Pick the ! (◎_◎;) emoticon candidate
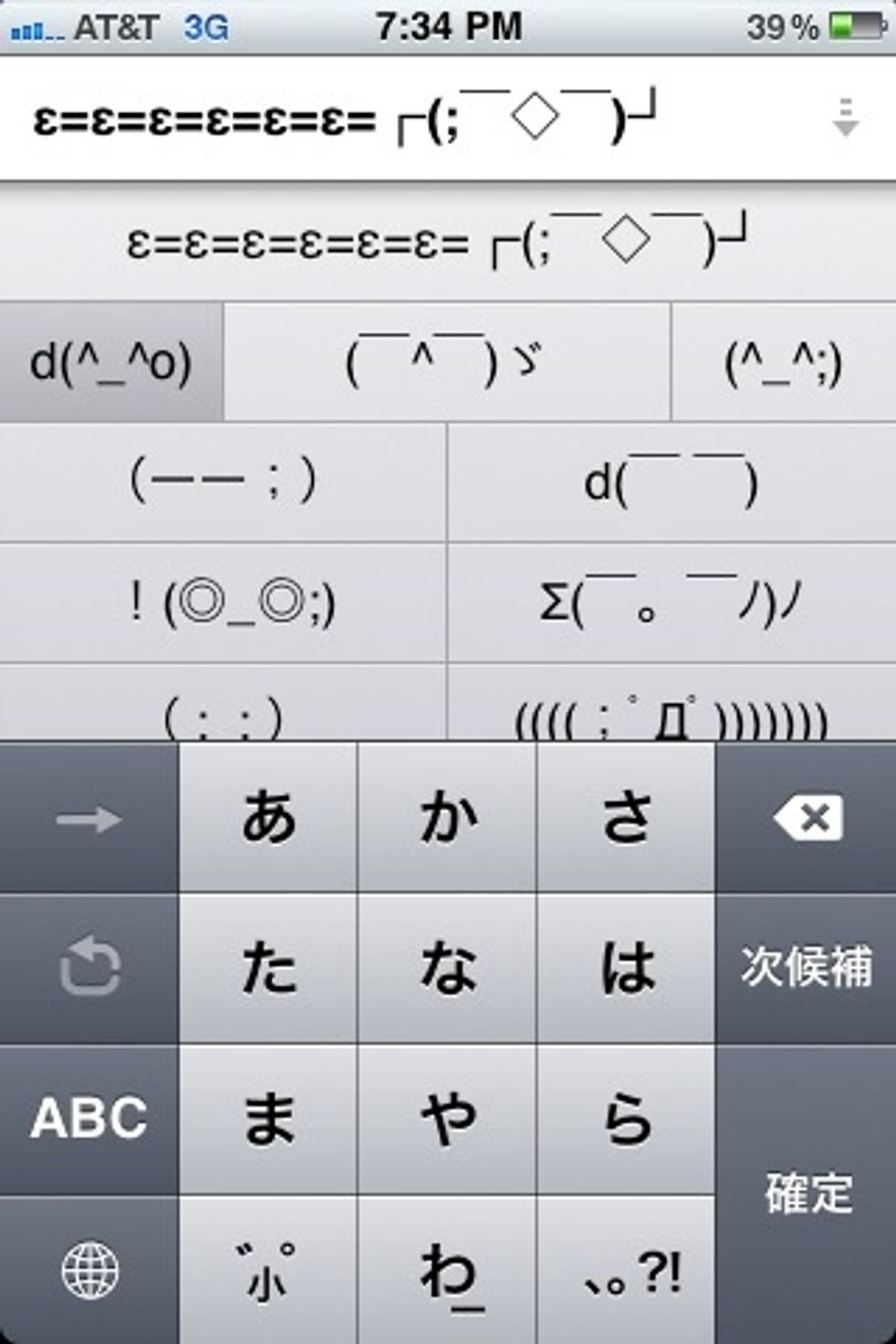Image resolution: width=896 pixels, height=1344 pixels. tap(223, 603)
